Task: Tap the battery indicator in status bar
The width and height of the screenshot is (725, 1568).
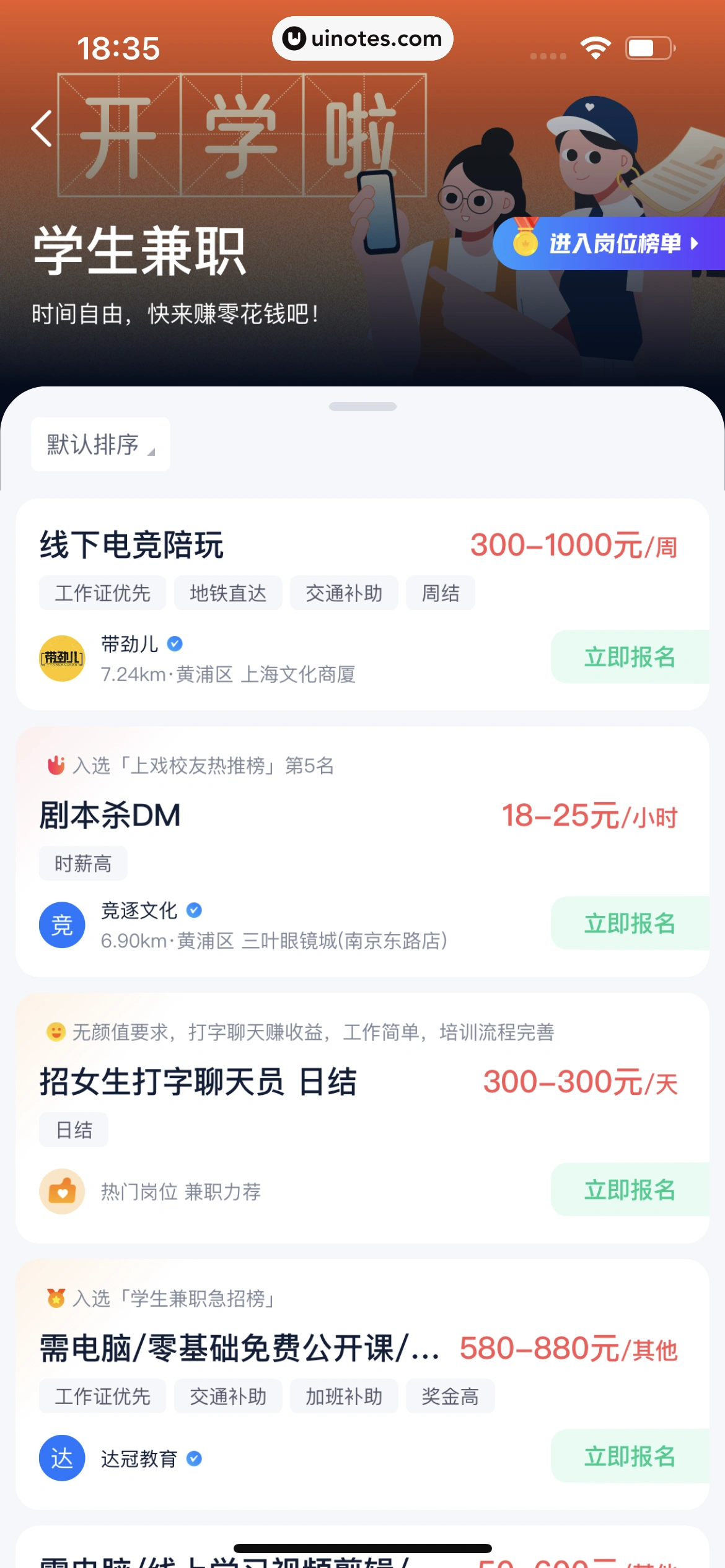Action: coord(647,46)
